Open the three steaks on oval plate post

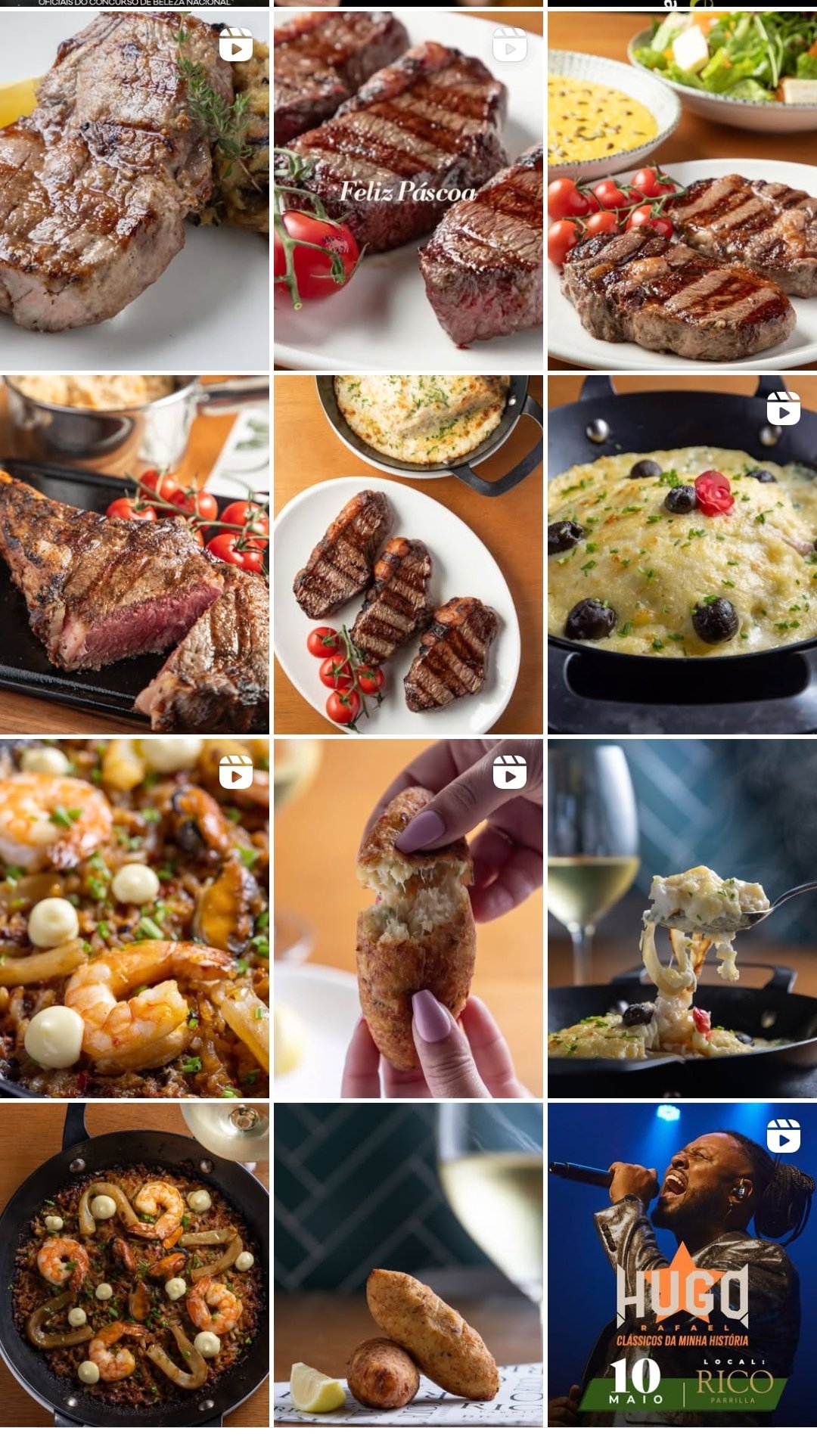pos(408,554)
